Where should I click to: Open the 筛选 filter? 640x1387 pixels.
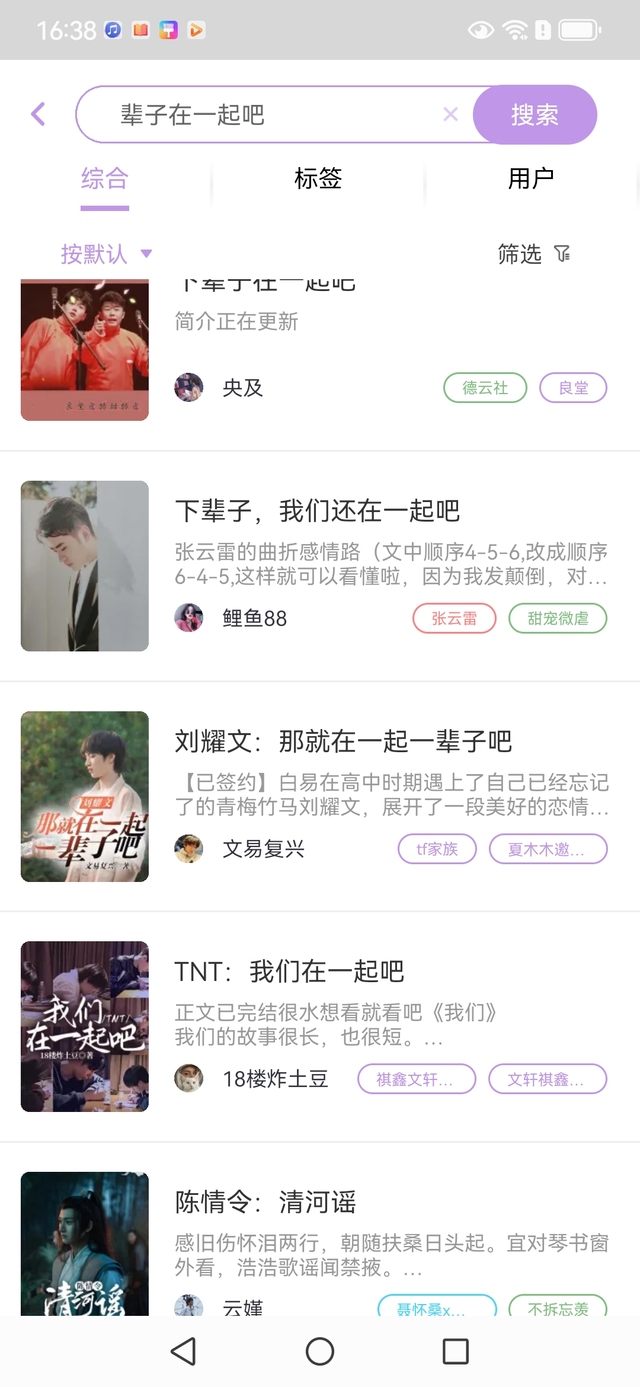(x=534, y=254)
